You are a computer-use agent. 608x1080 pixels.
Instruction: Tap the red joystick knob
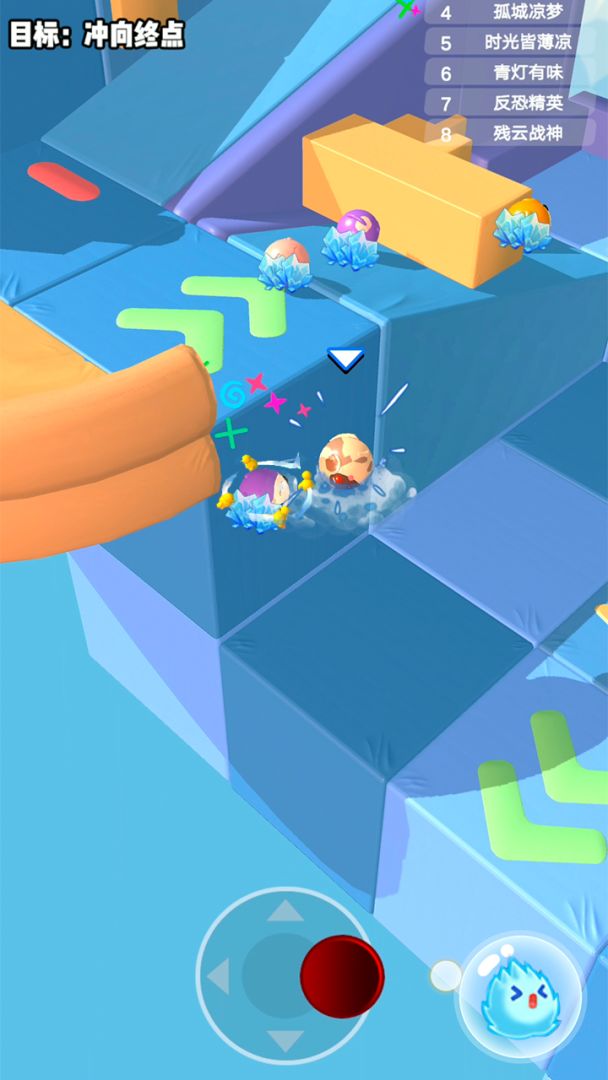tap(342, 976)
